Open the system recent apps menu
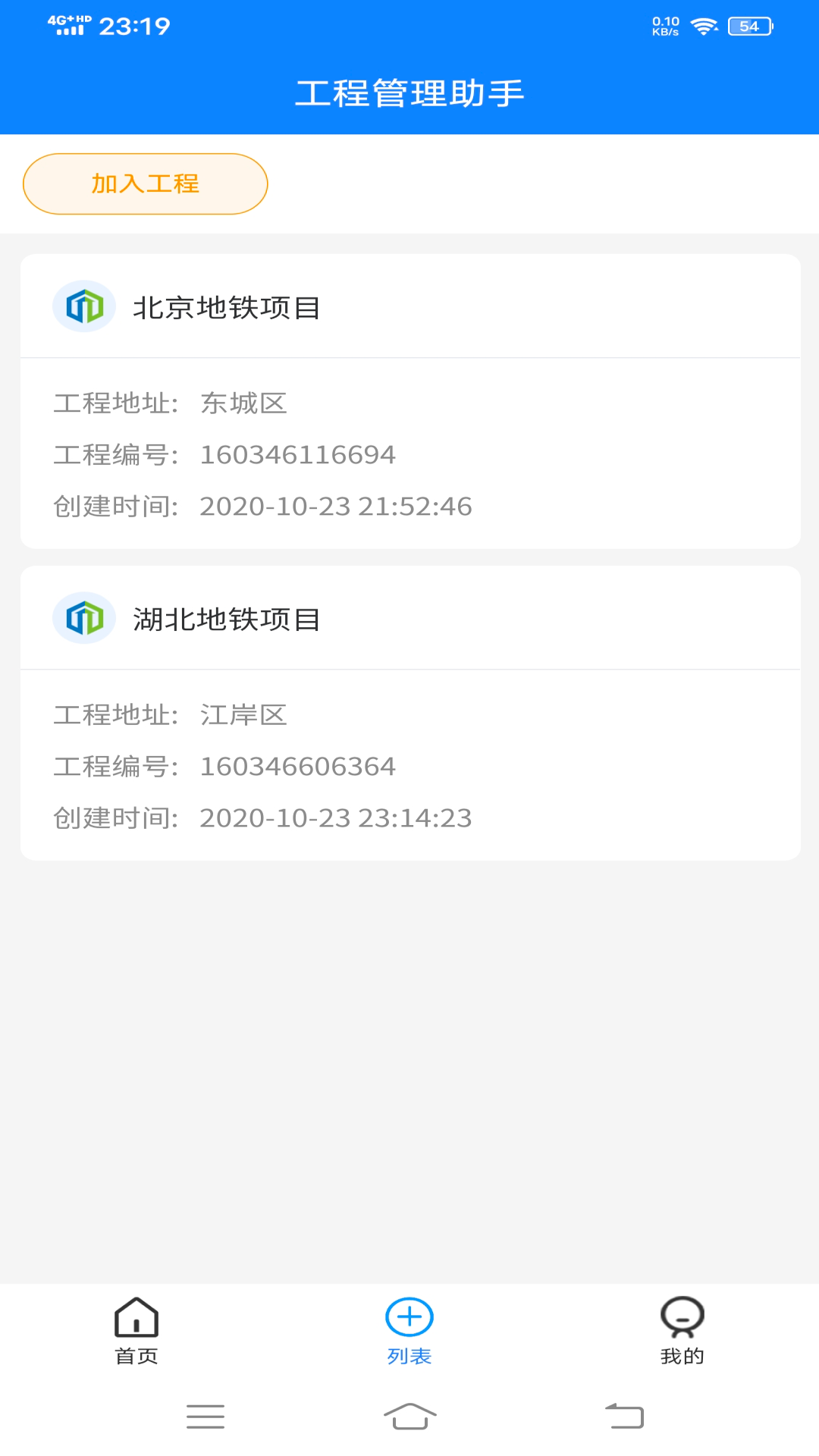Image resolution: width=819 pixels, height=1456 pixels. click(206, 1416)
